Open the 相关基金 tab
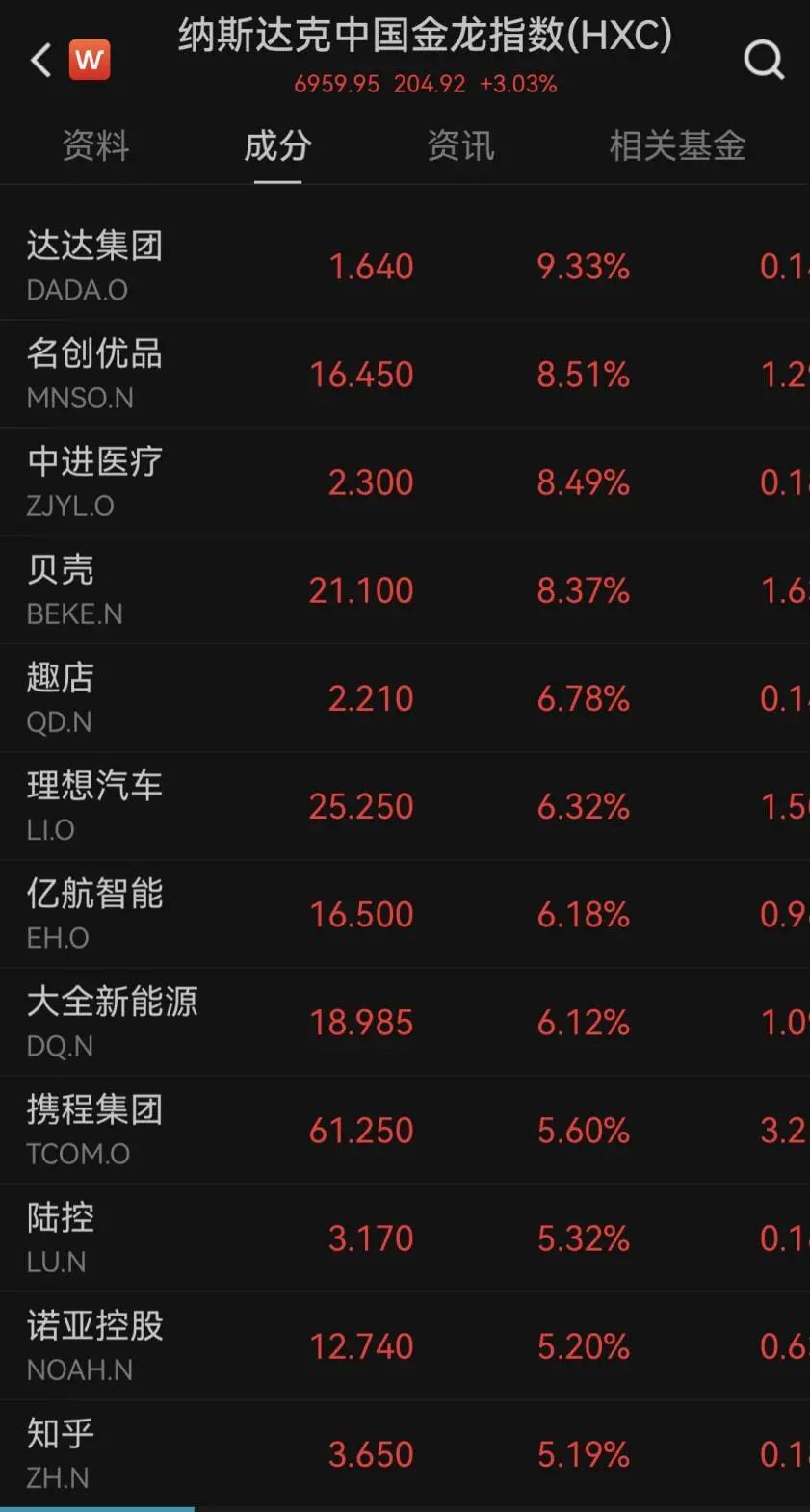The image size is (810, 1512). (x=677, y=146)
